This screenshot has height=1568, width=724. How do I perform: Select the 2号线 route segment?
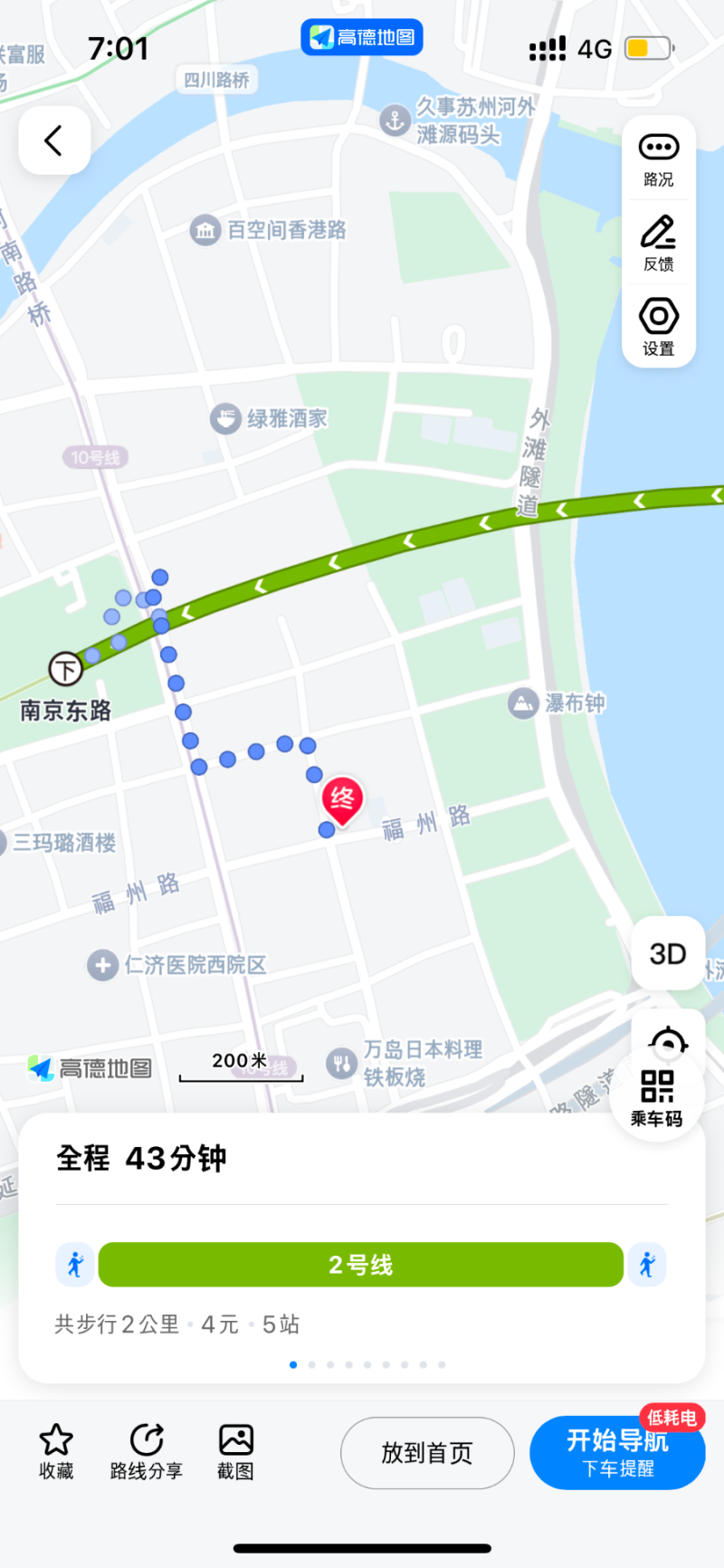(x=360, y=1265)
